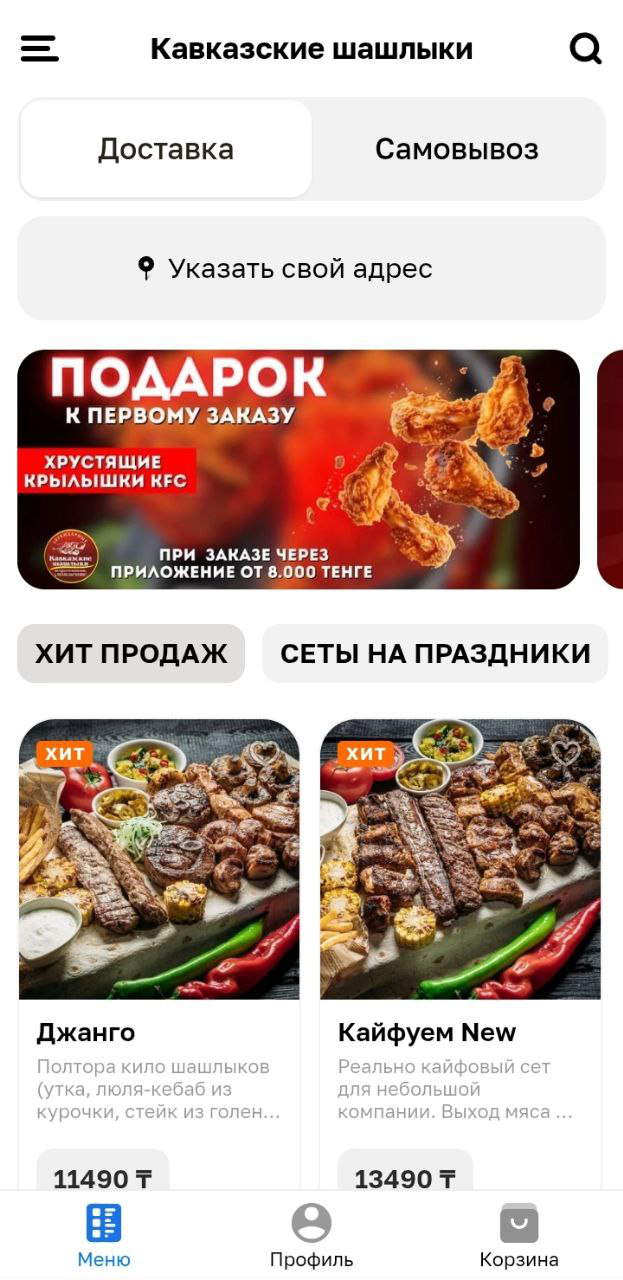Open the Подарок к первому заказу banner
623x1280 pixels.
pyautogui.click(x=298, y=469)
